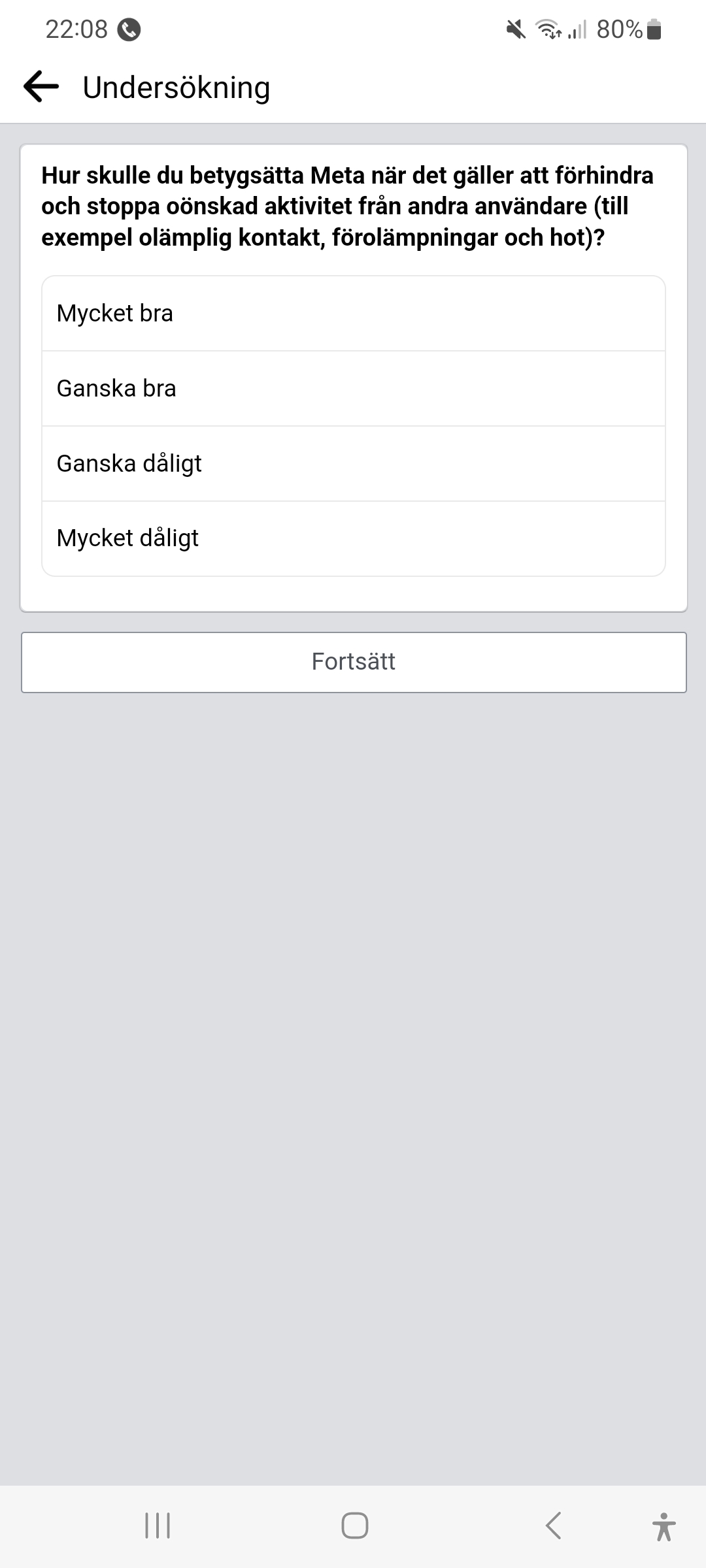Go back from the Undersökning survey
The width and height of the screenshot is (706, 1568).
(41, 87)
